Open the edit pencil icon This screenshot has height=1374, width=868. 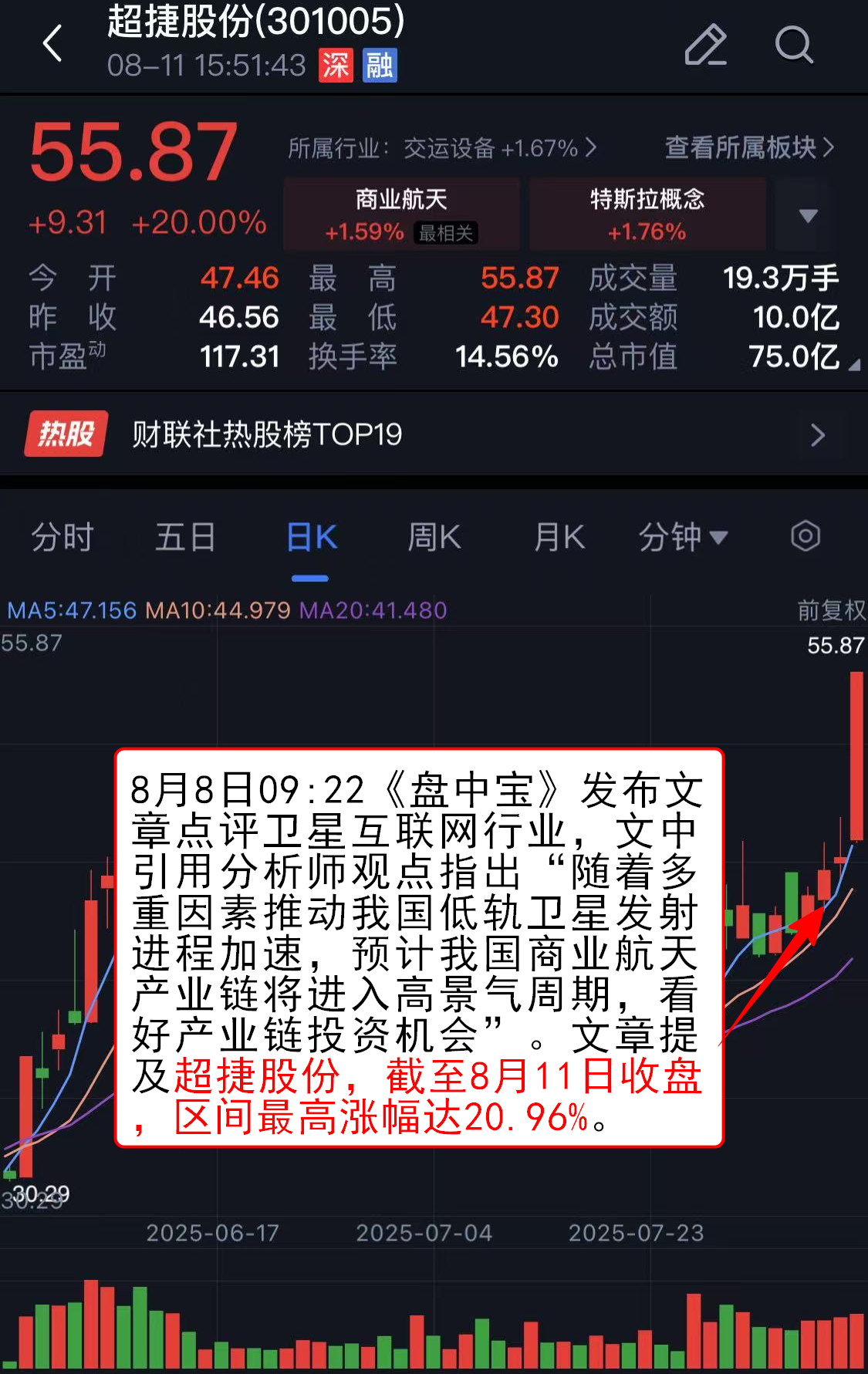[x=705, y=45]
